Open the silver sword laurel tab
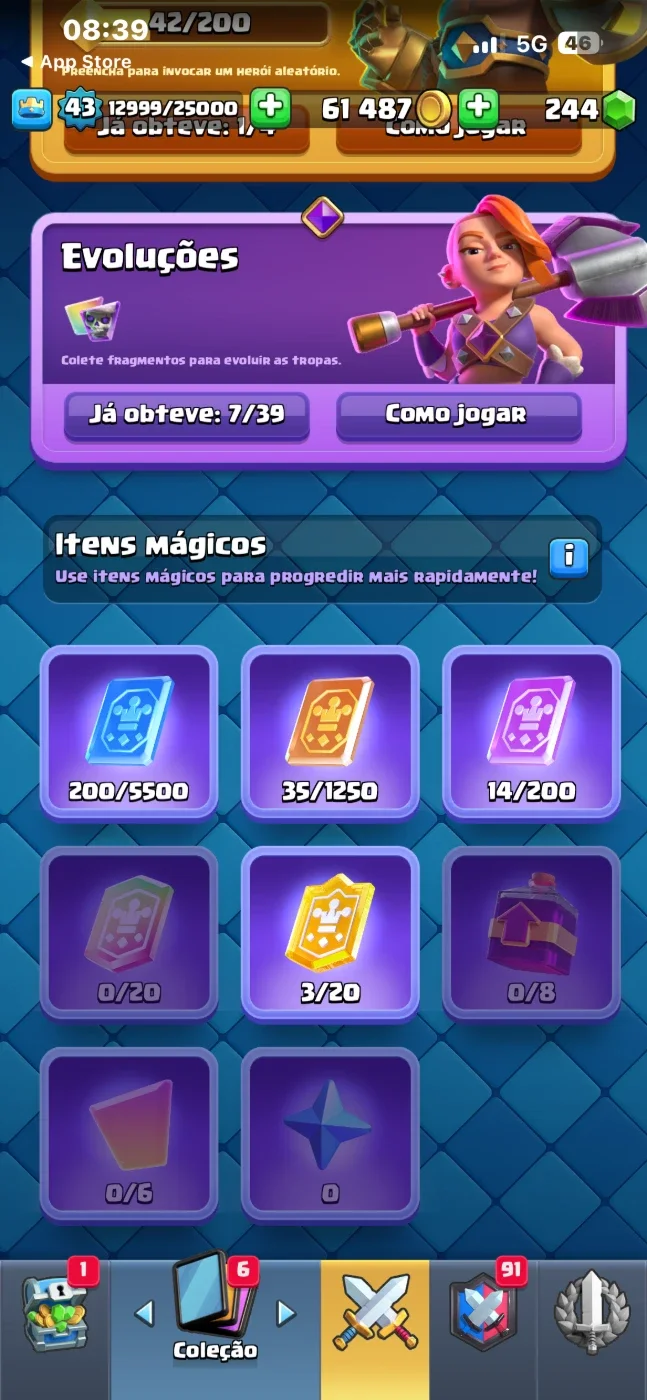 [x=592, y=1315]
